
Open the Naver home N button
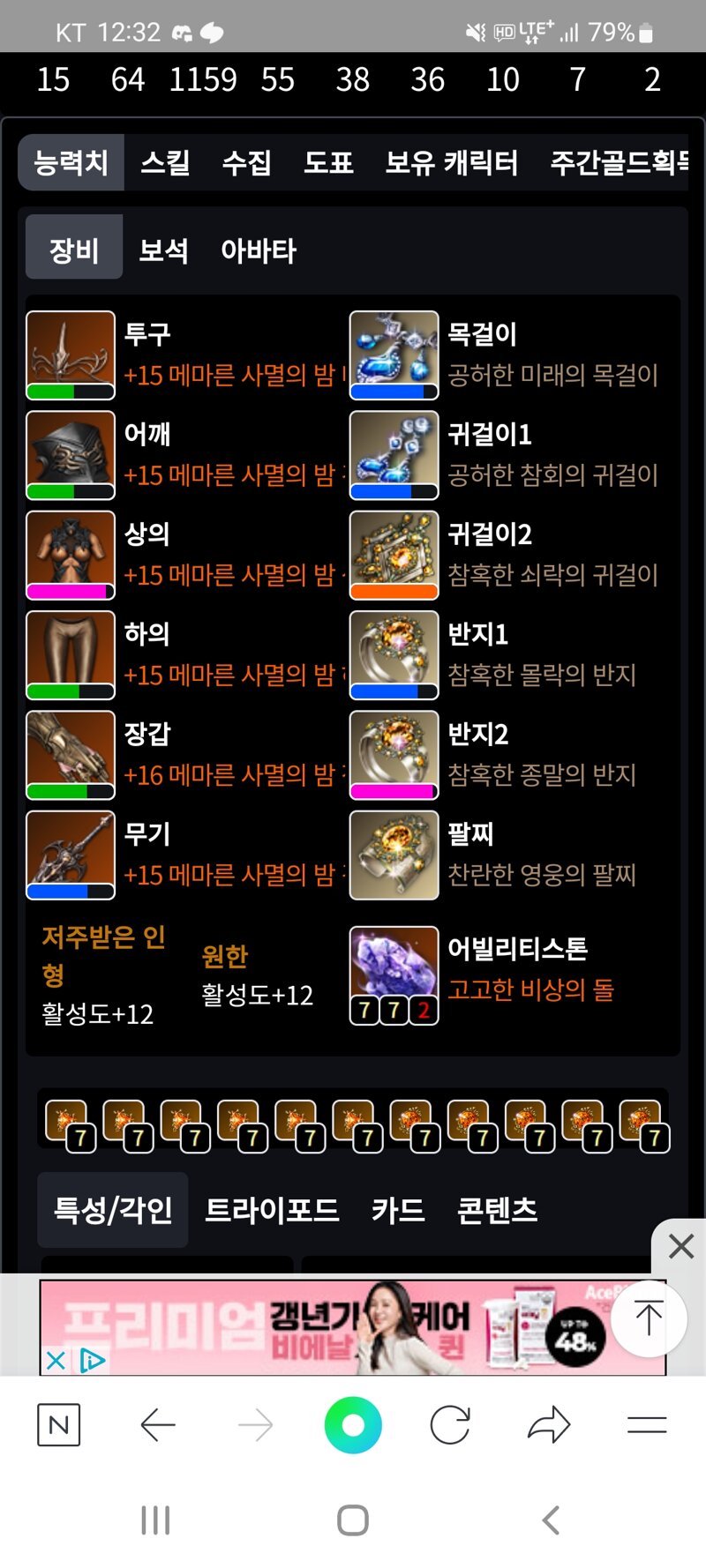pyautogui.click(x=59, y=1424)
